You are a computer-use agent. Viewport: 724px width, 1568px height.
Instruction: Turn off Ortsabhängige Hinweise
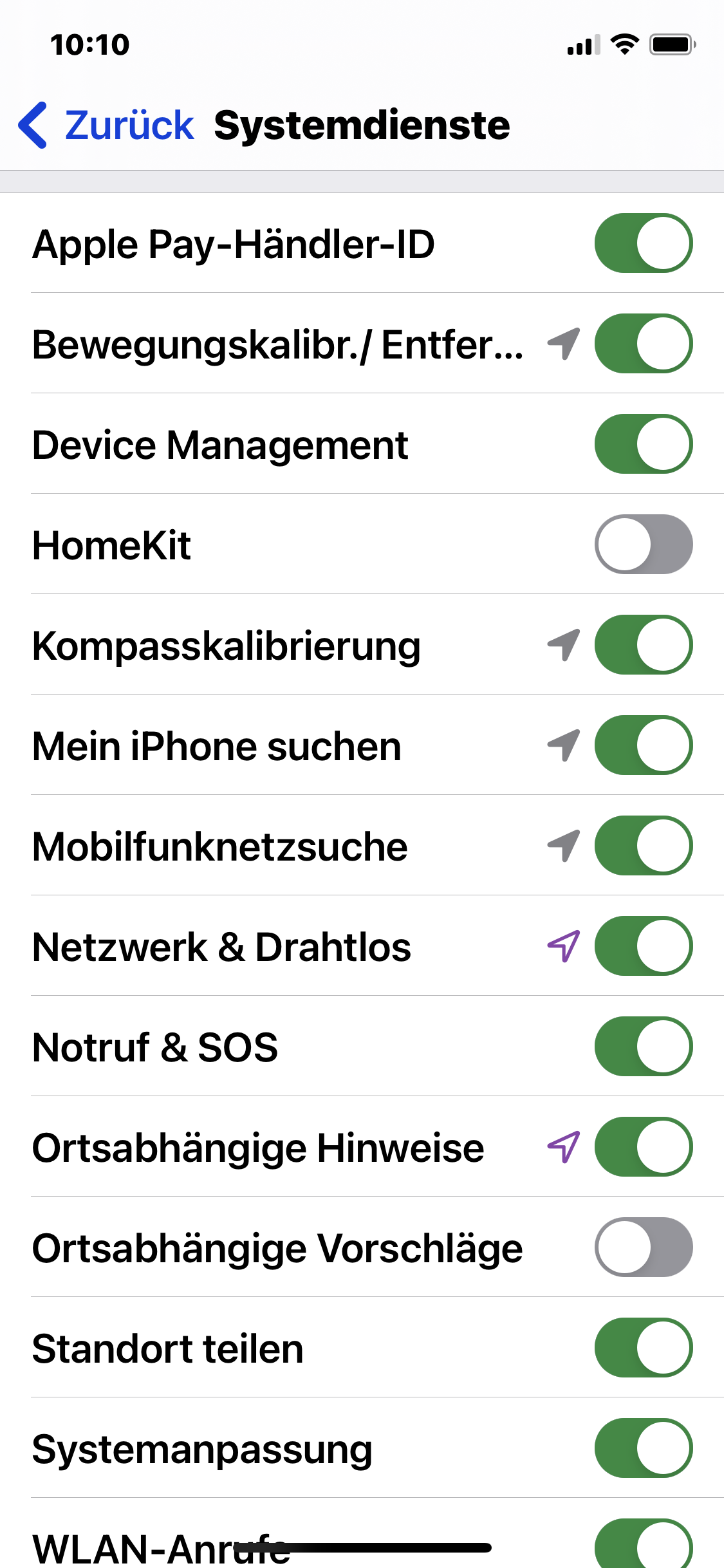click(643, 1147)
